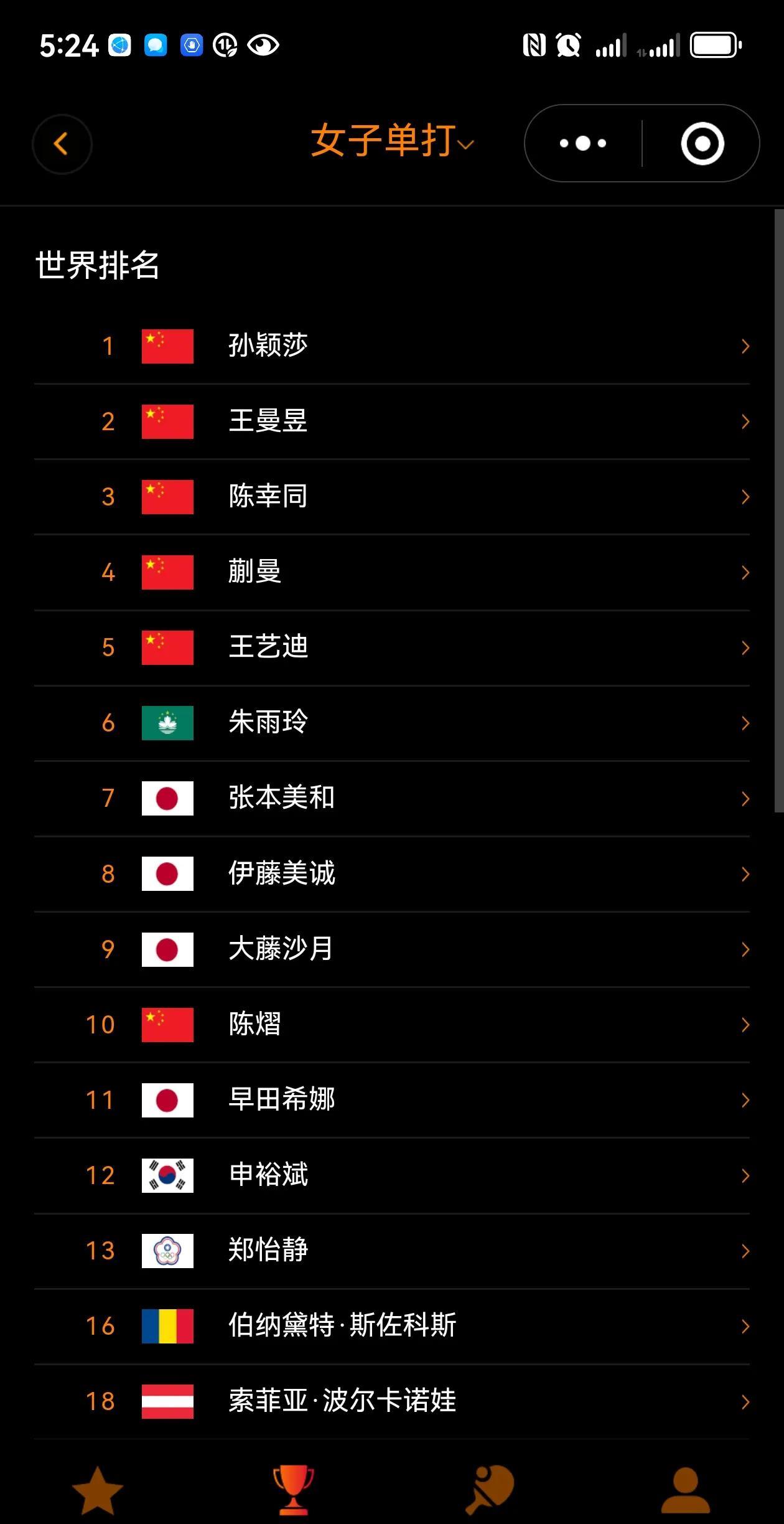
Task: Close the mini program via circle icon
Action: click(x=702, y=144)
